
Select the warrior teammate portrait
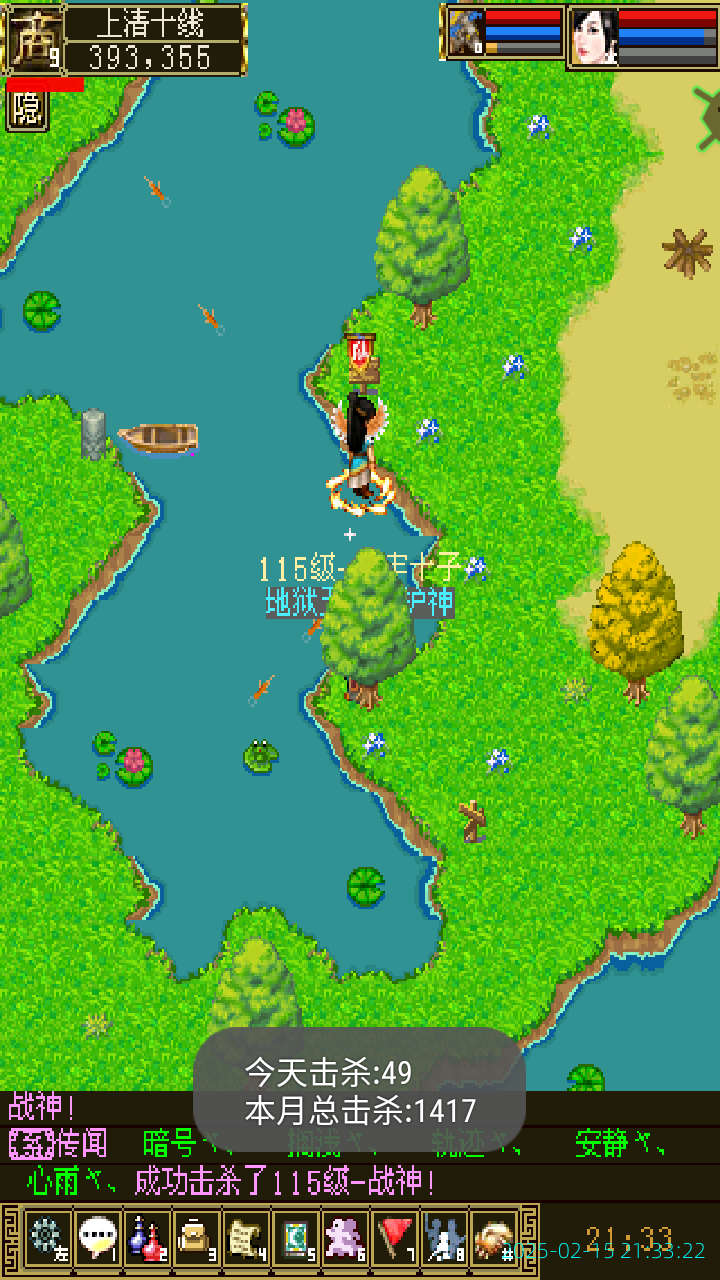click(465, 34)
